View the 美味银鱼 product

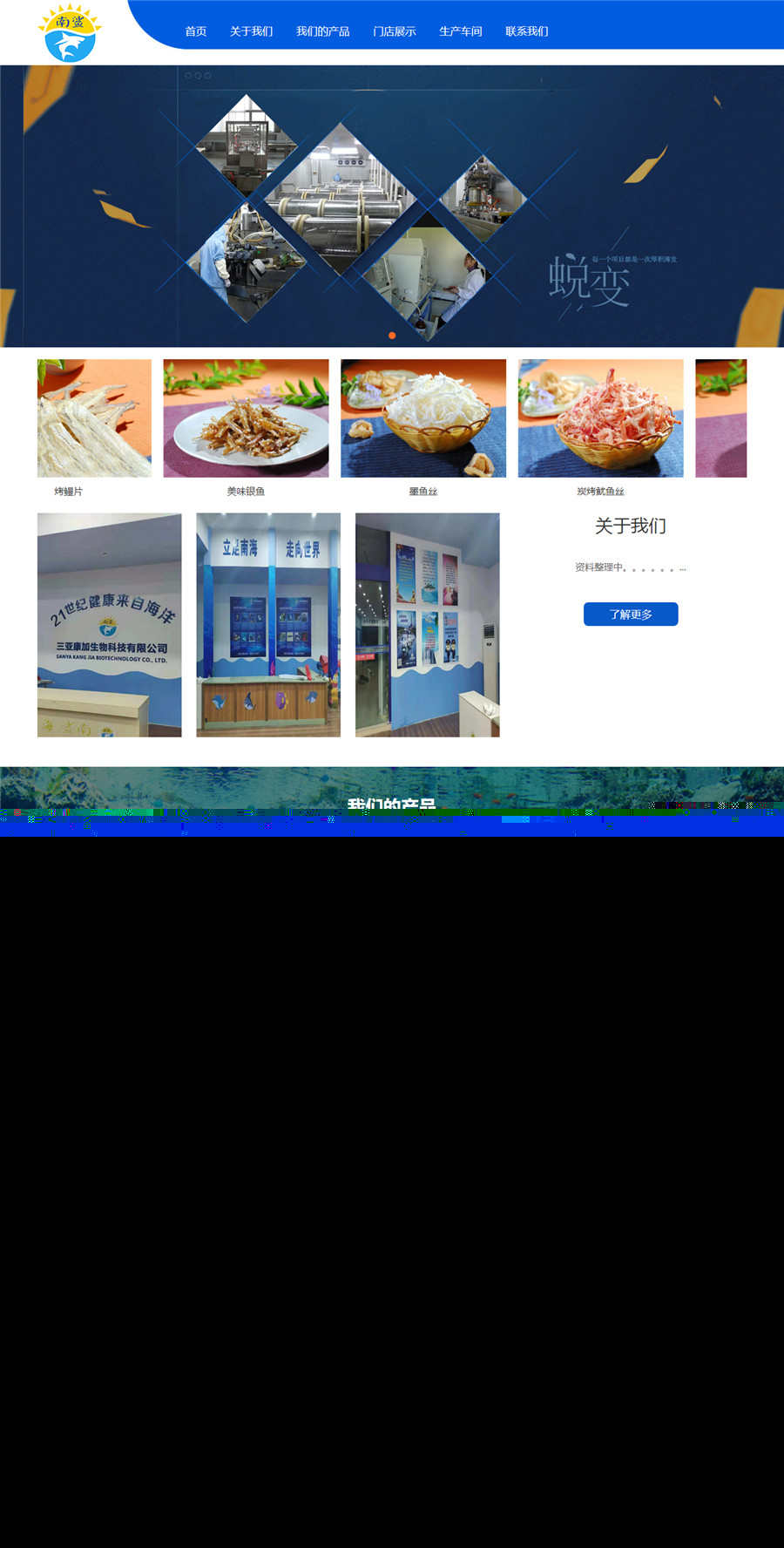[x=246, y=419]
